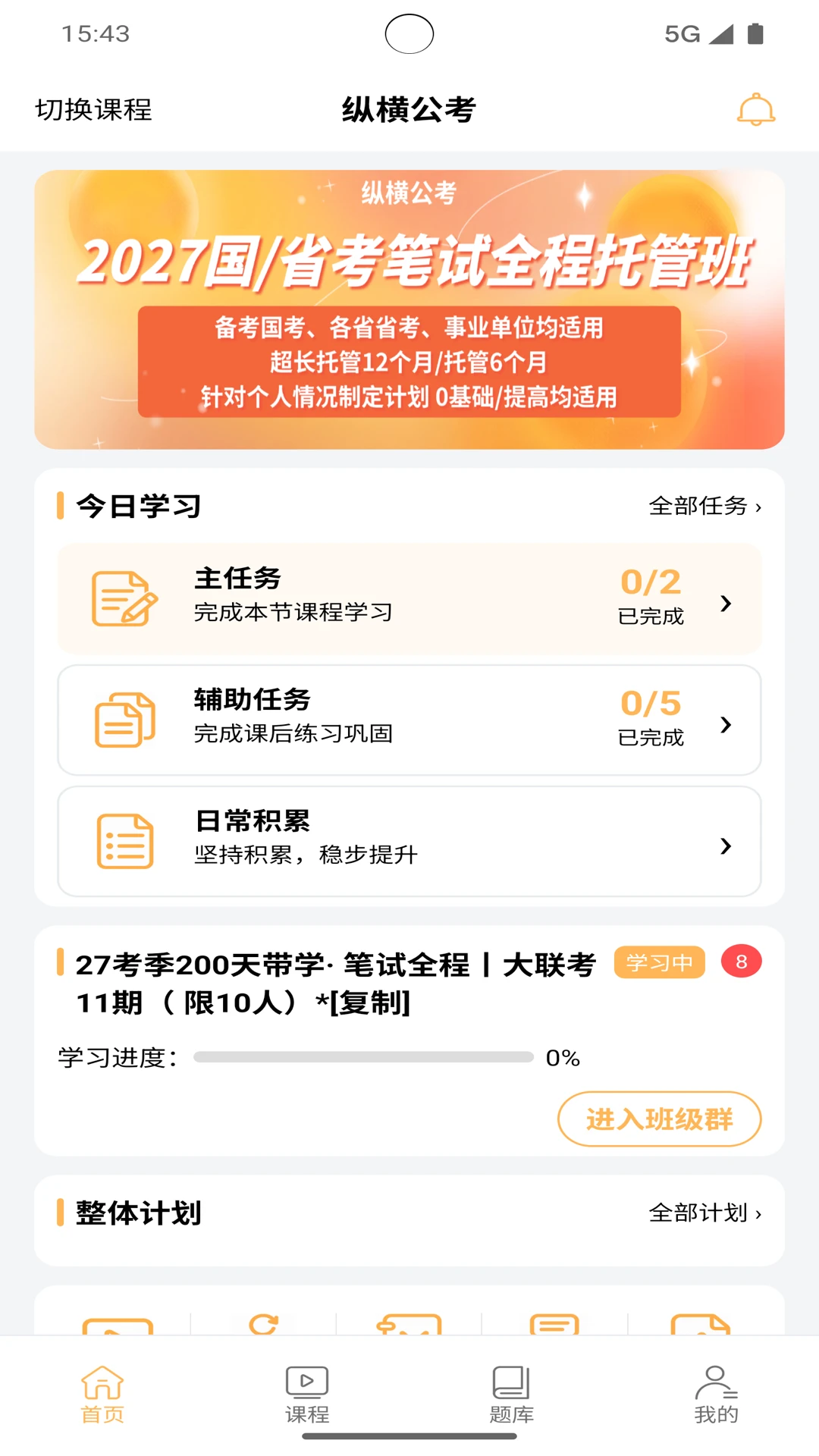Tap the 进入班级群 button
819x1456 pixels.
659,1119
